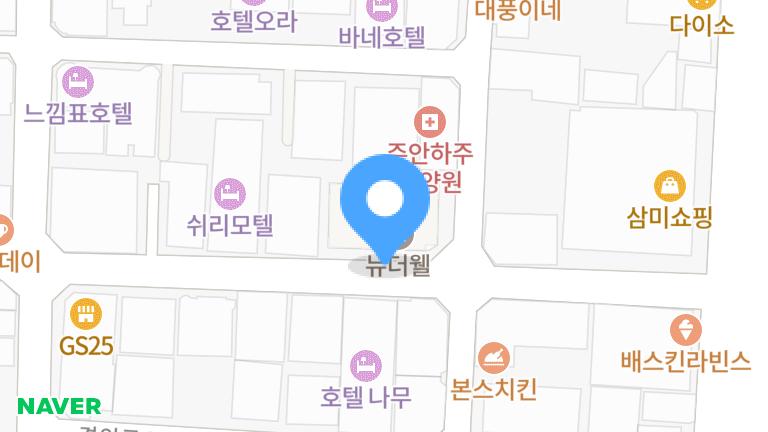Select the 다이소 store marker
The width and height of the screenshot is (768, 432).
click(x=702, y=24)
